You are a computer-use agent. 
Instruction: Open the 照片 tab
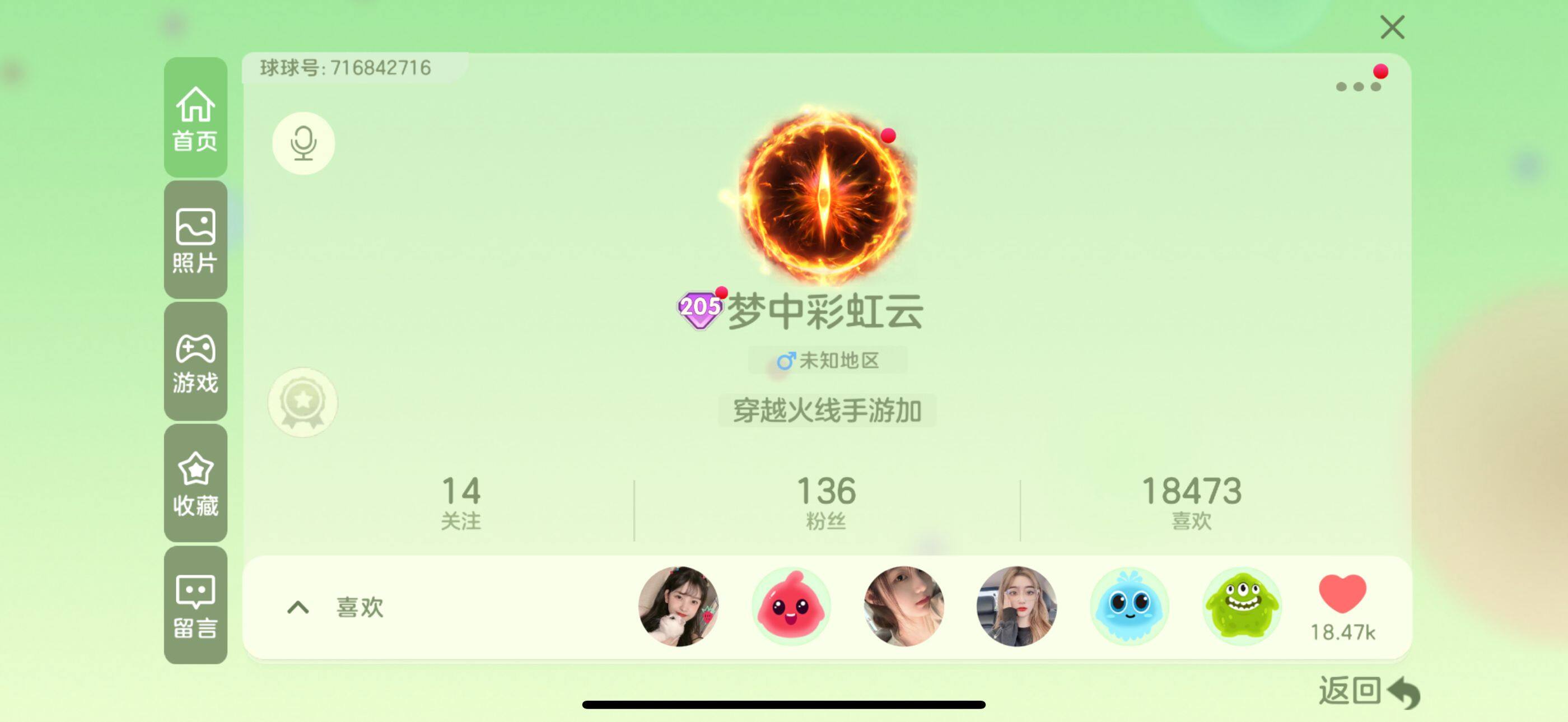(195, 240)
